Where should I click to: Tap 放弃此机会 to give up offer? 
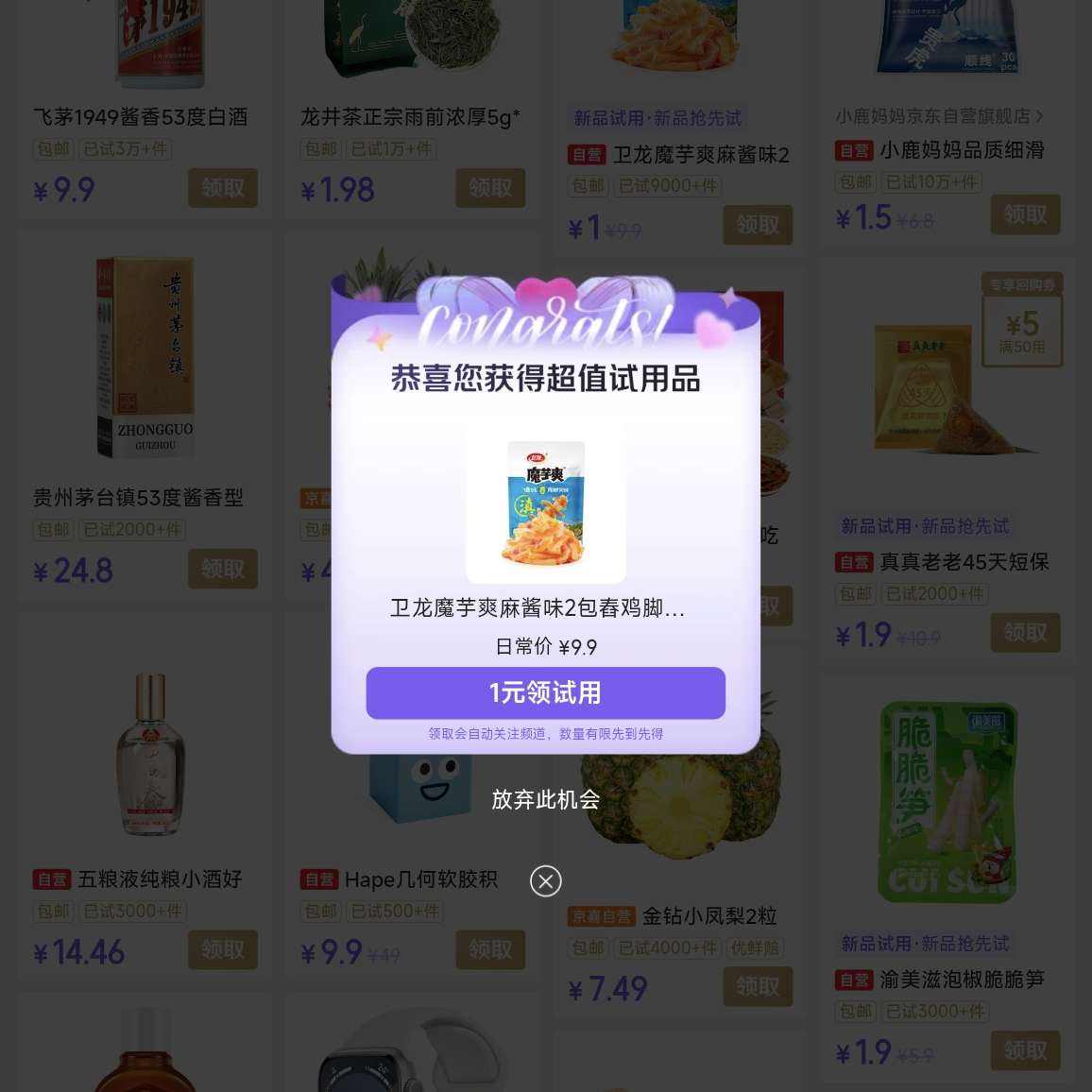545,799
